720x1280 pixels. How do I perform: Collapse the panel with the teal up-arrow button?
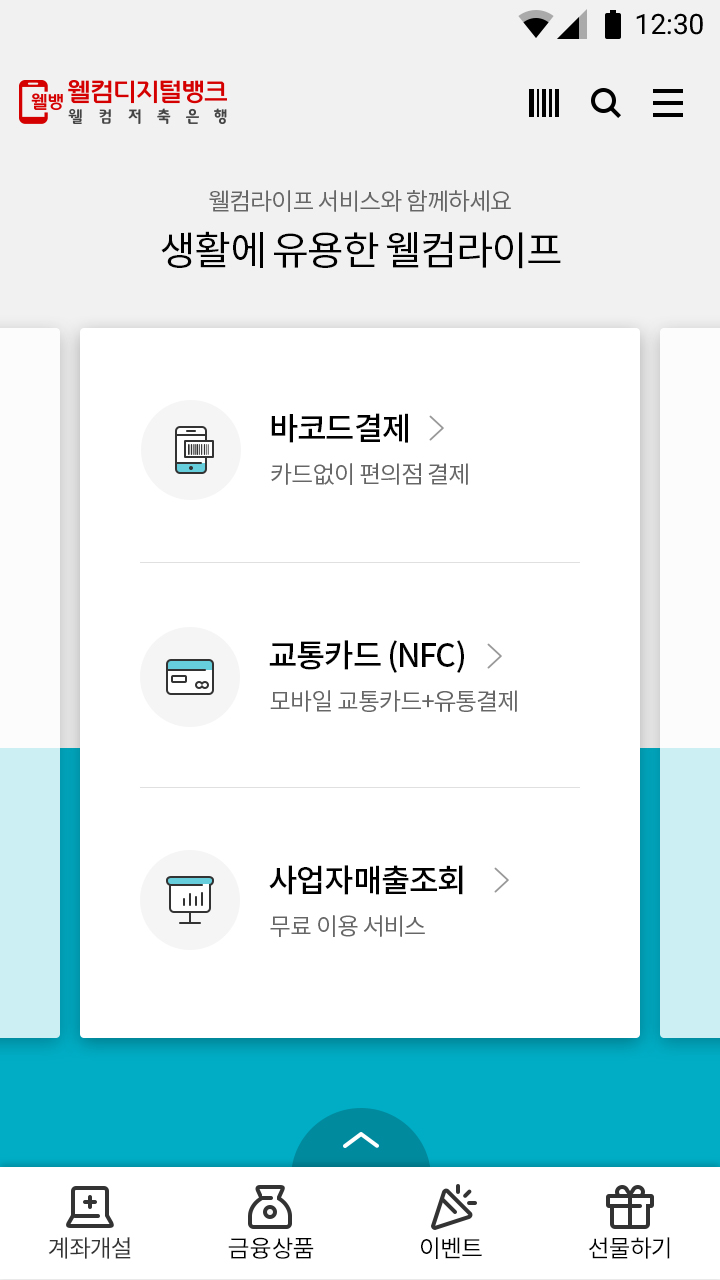pyautogui.click(x=360, y=1140)
